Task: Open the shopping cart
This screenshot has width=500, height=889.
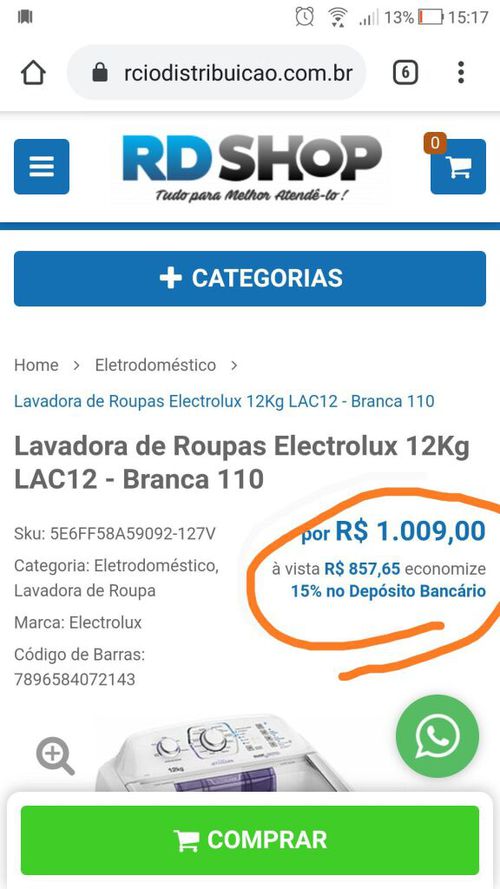Action: point(458,167)
